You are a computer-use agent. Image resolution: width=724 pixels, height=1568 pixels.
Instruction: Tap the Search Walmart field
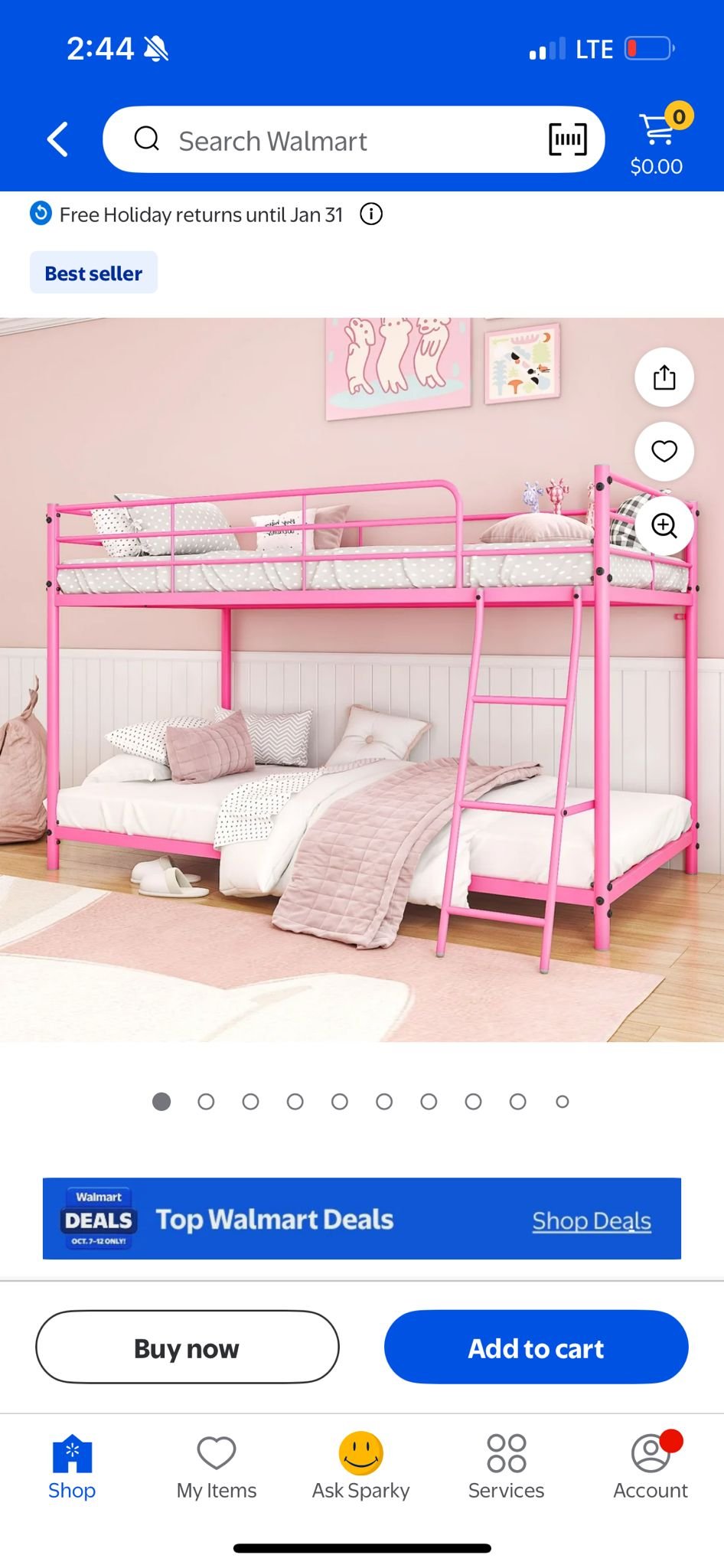337,141
